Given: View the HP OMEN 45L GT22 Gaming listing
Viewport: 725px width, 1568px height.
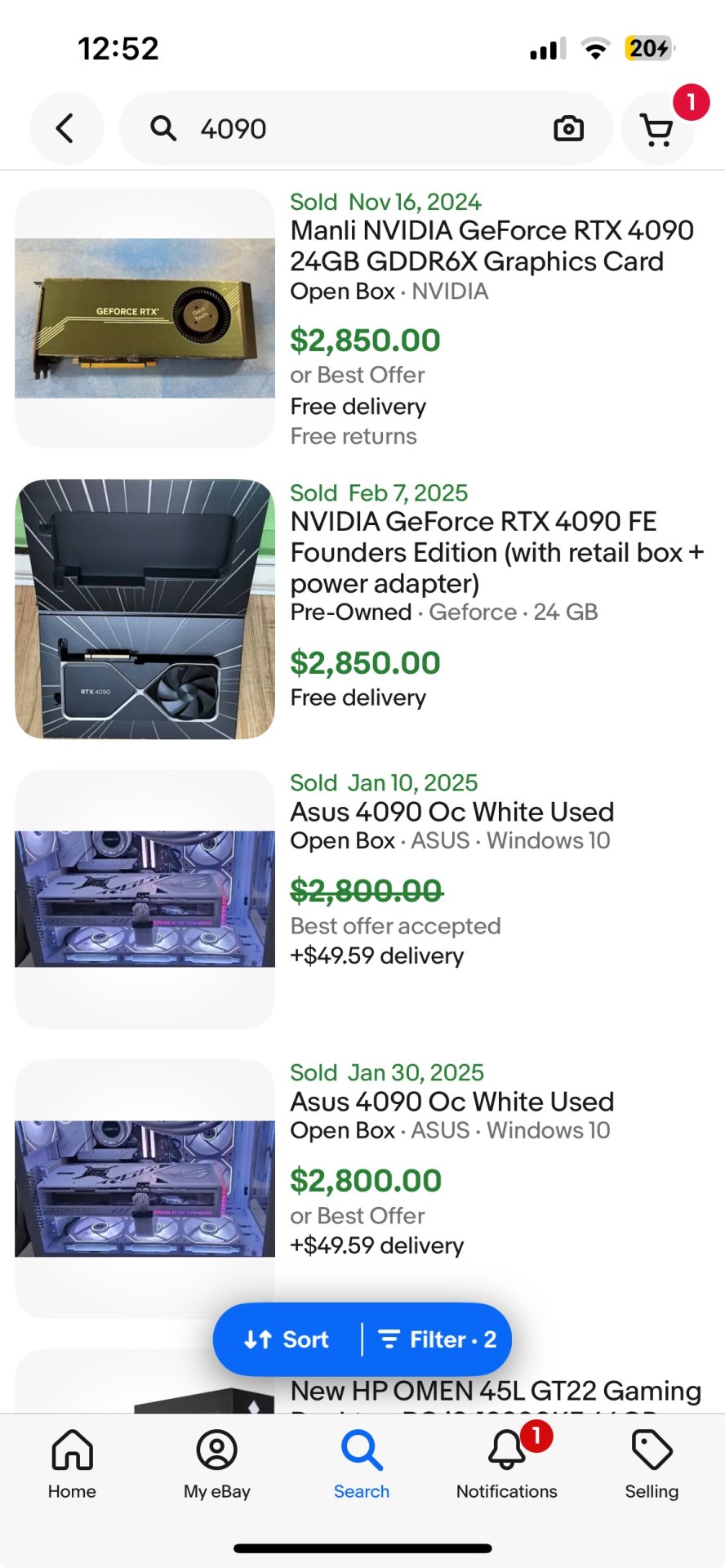Looking at the screenshot, I should pos(495,1391).
